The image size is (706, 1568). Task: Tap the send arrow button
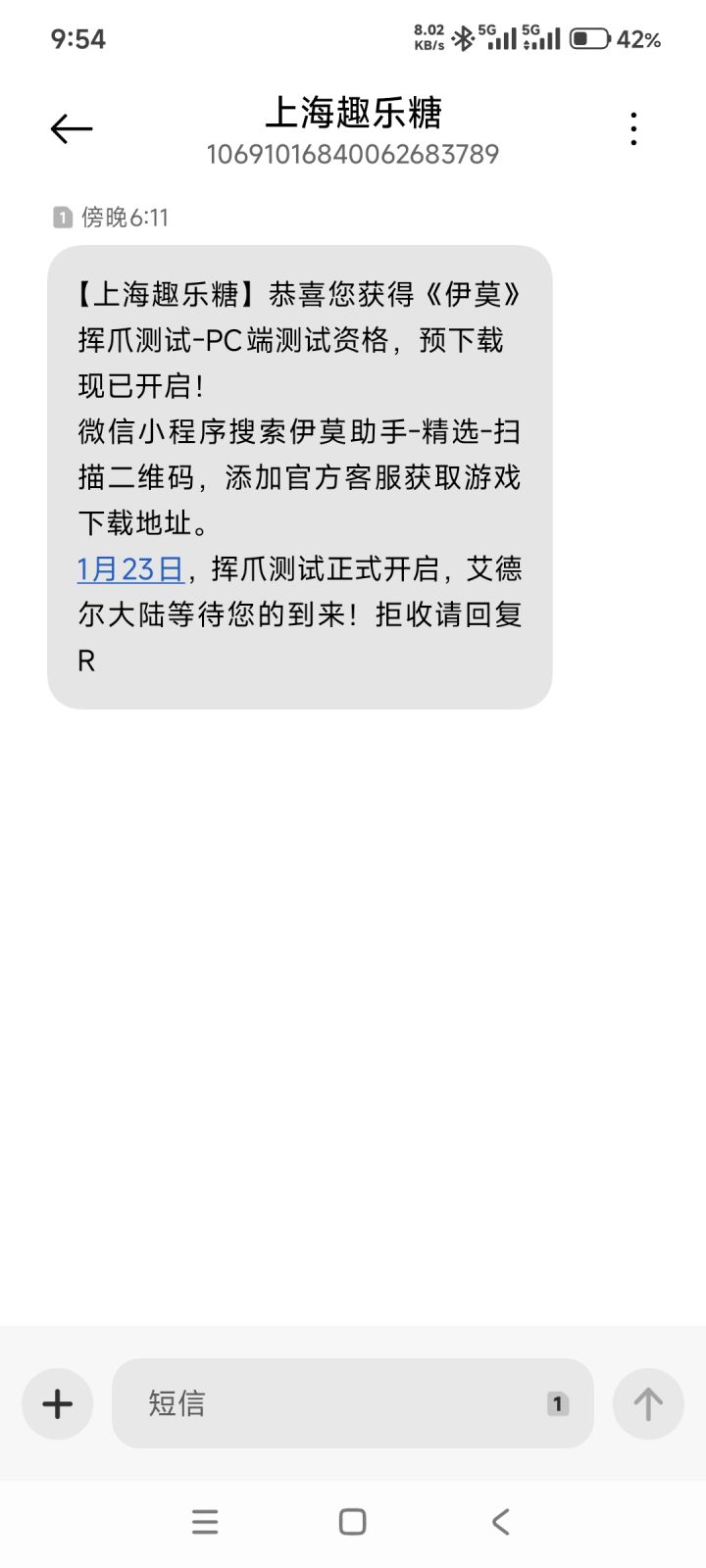pos(648,1403)
